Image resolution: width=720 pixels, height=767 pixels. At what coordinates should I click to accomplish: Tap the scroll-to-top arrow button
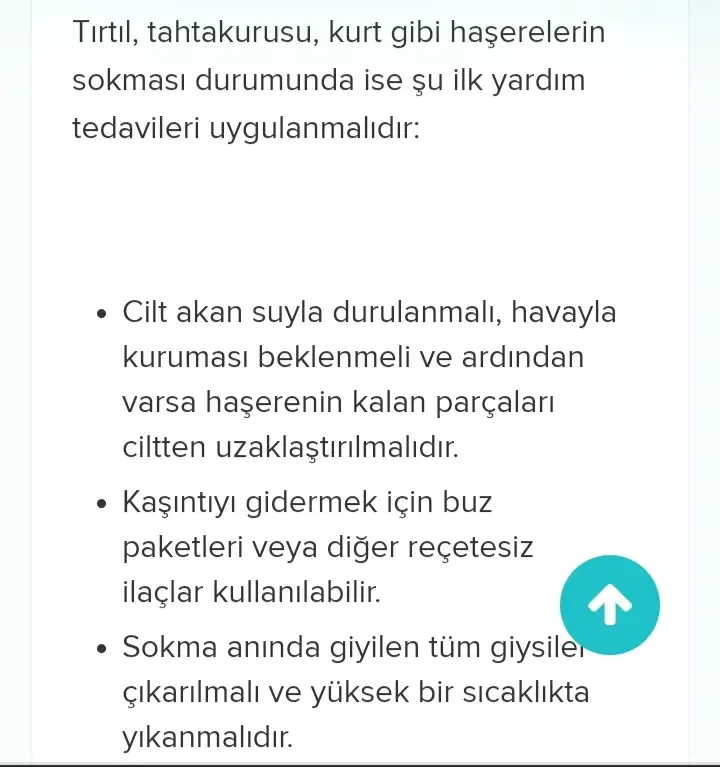point(609,605)
